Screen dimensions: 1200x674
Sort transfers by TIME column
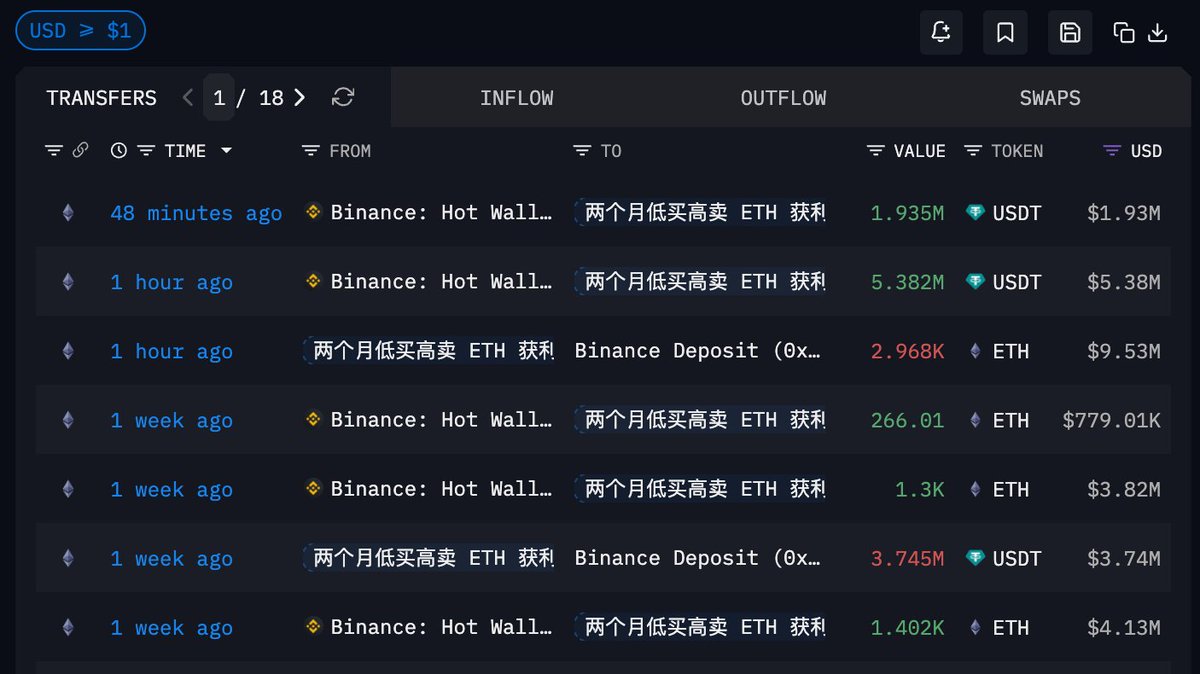[185, 151]
